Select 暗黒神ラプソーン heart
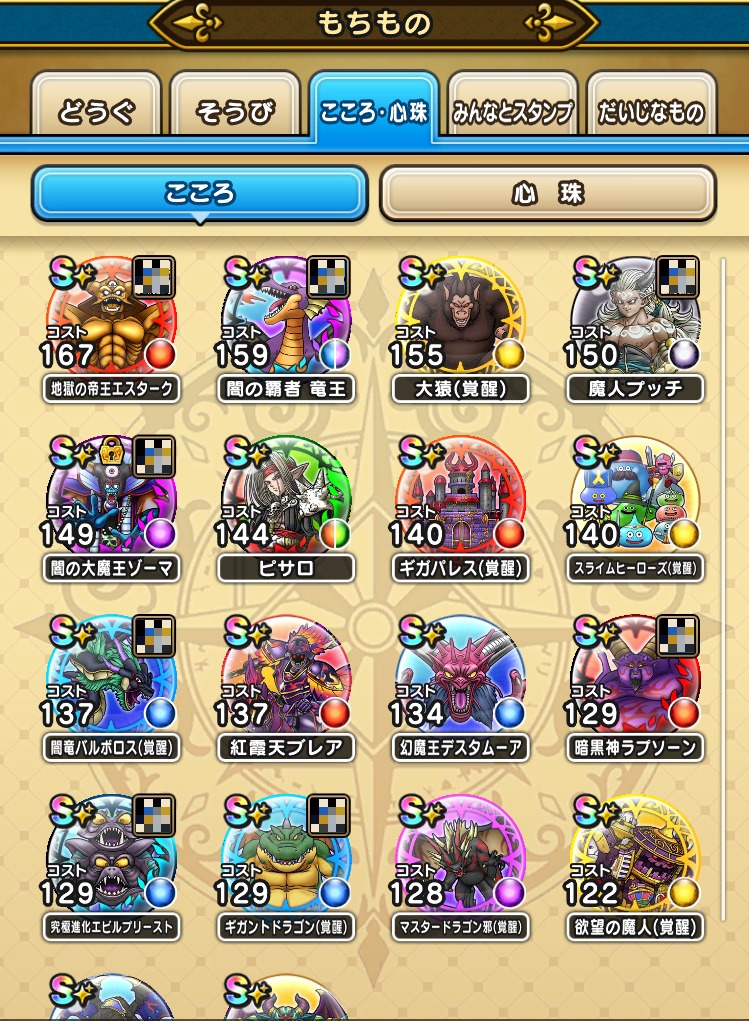Screen dimensions: 749x1021 pos(634,680)
